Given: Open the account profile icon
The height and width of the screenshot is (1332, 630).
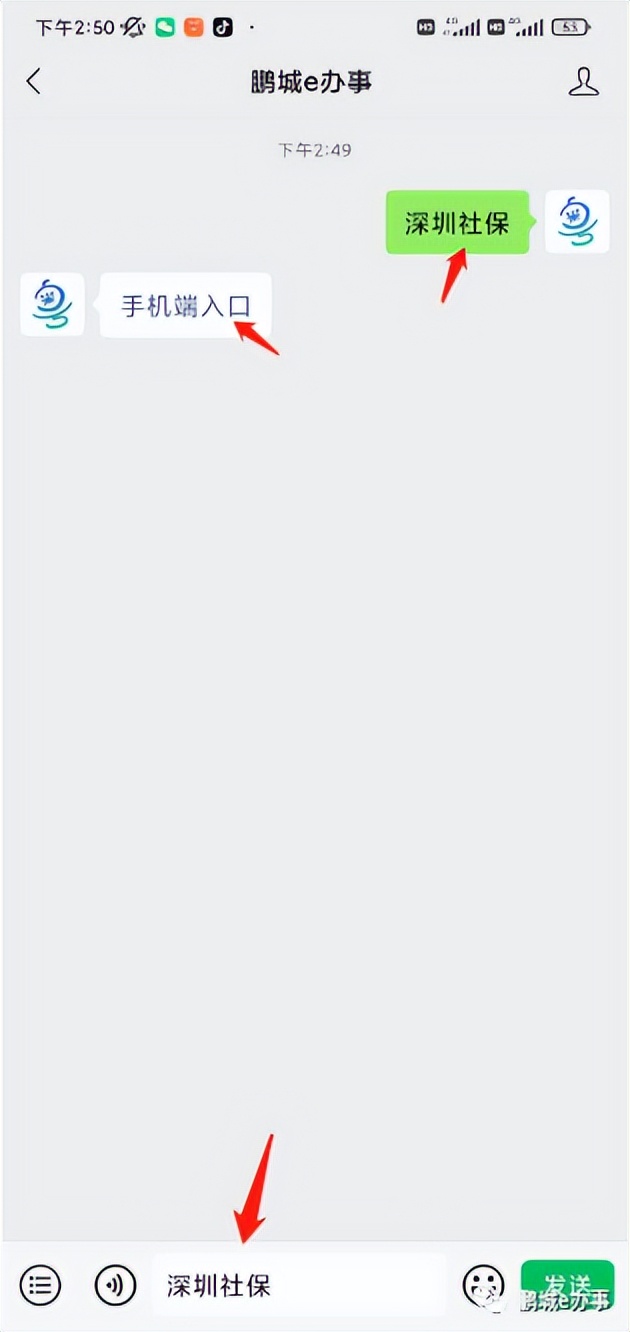Looking at the screenshot, I should 583,81.
